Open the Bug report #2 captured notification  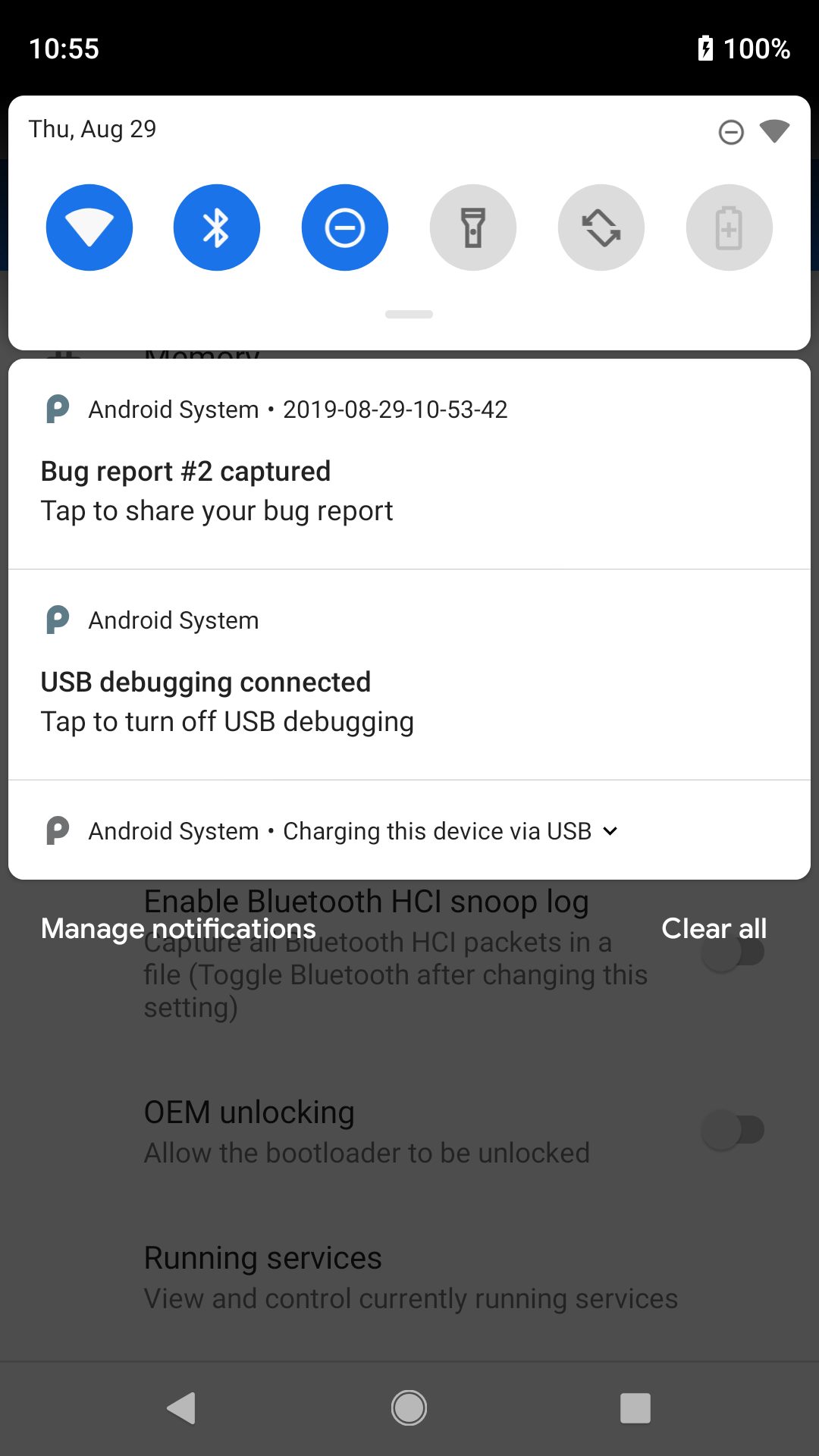point(409,464)
